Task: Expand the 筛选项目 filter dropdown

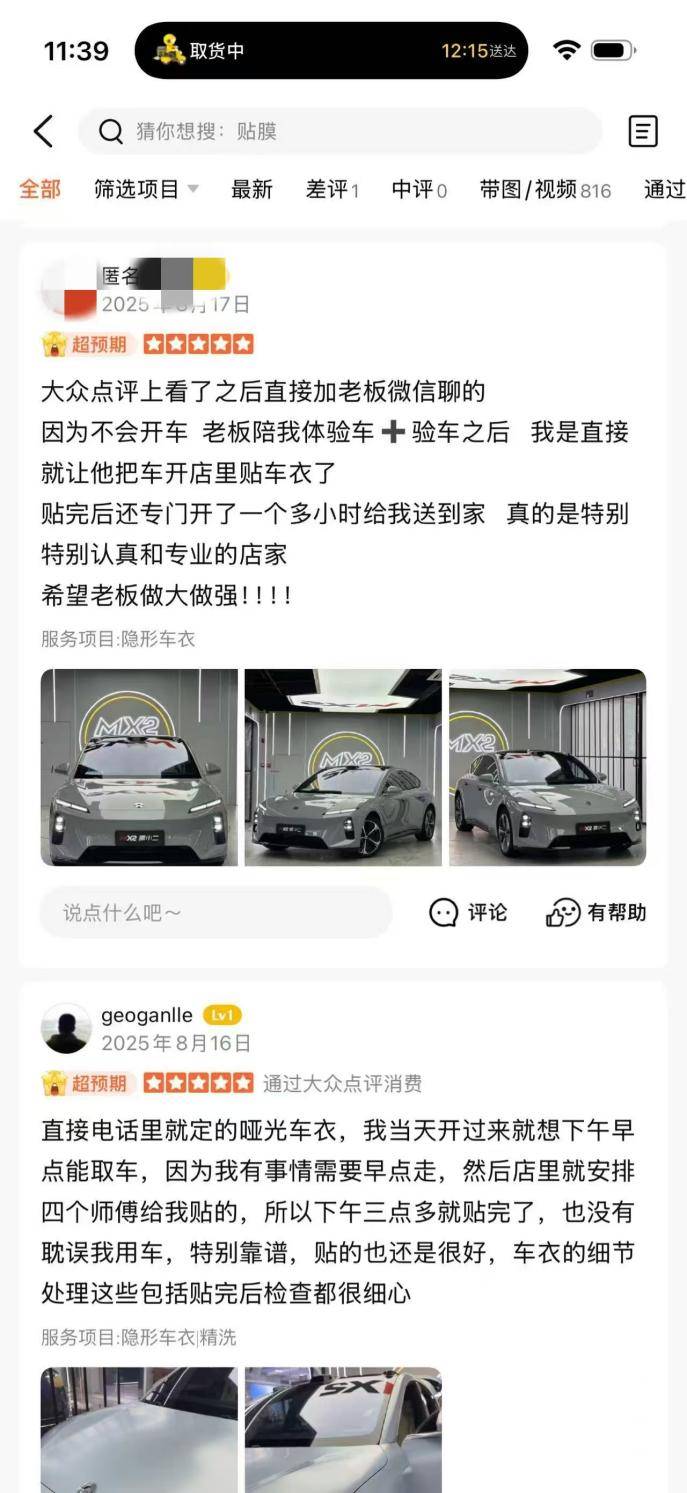Action: (146, 189)
